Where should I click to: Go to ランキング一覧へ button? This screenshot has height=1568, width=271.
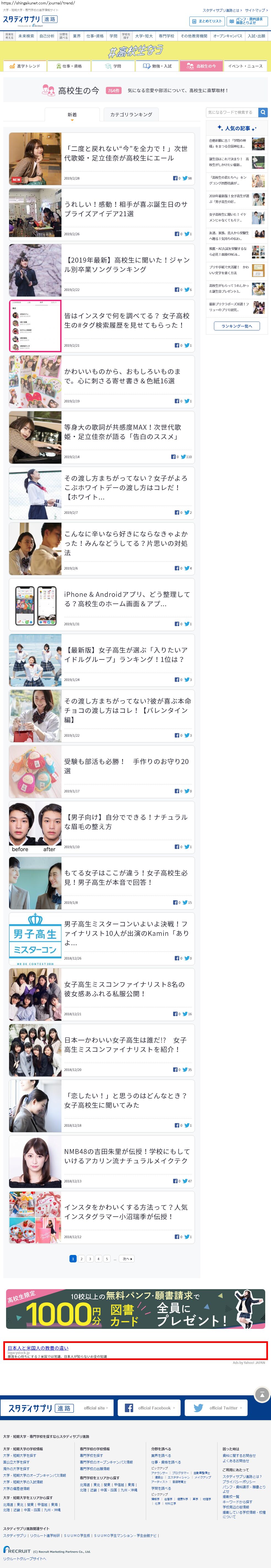point(236,326)
